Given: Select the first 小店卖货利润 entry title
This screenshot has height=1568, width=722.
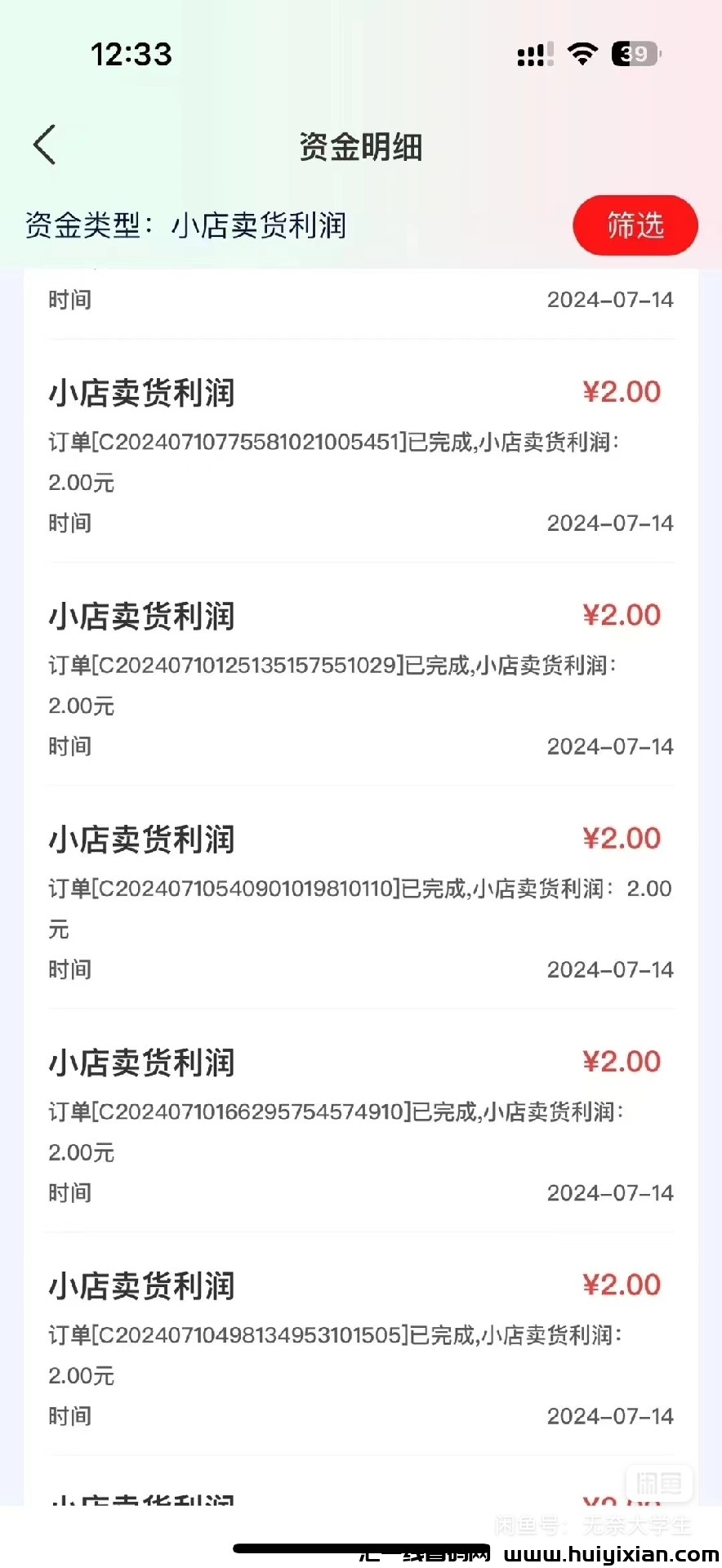Looking at the screenshot, I should pos(140,393).
